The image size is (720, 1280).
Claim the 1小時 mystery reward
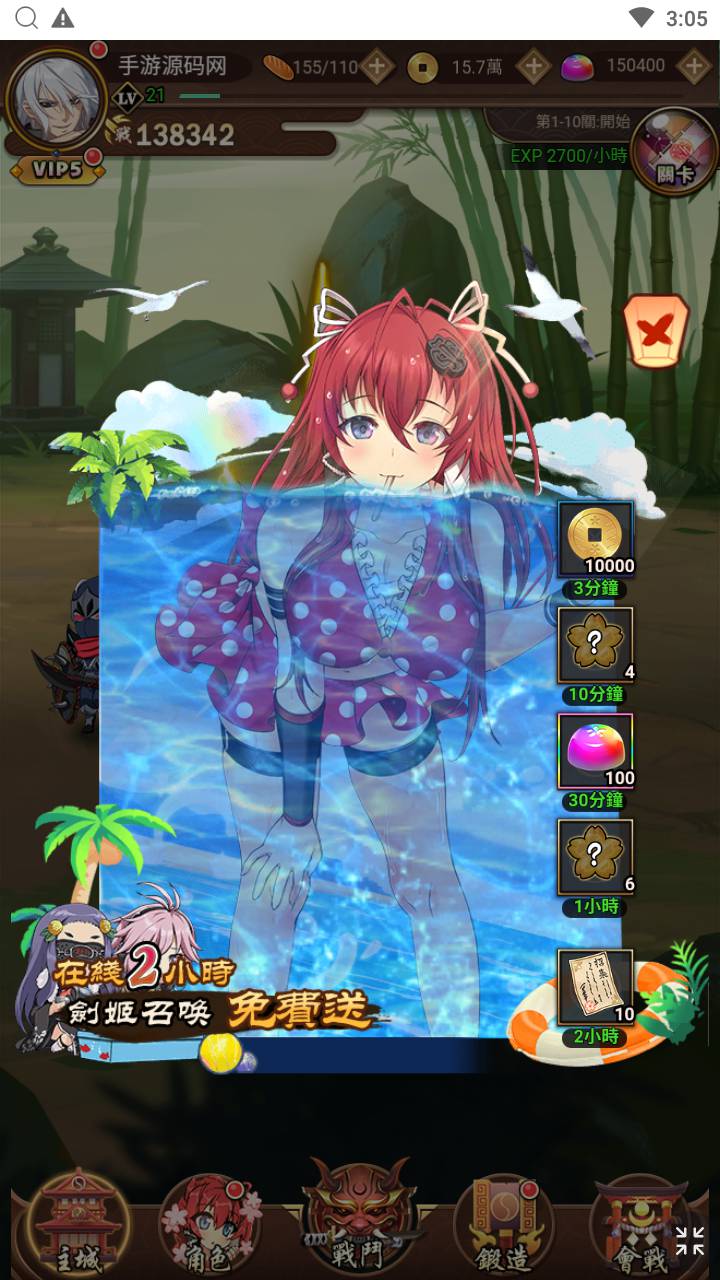(596, 858)
